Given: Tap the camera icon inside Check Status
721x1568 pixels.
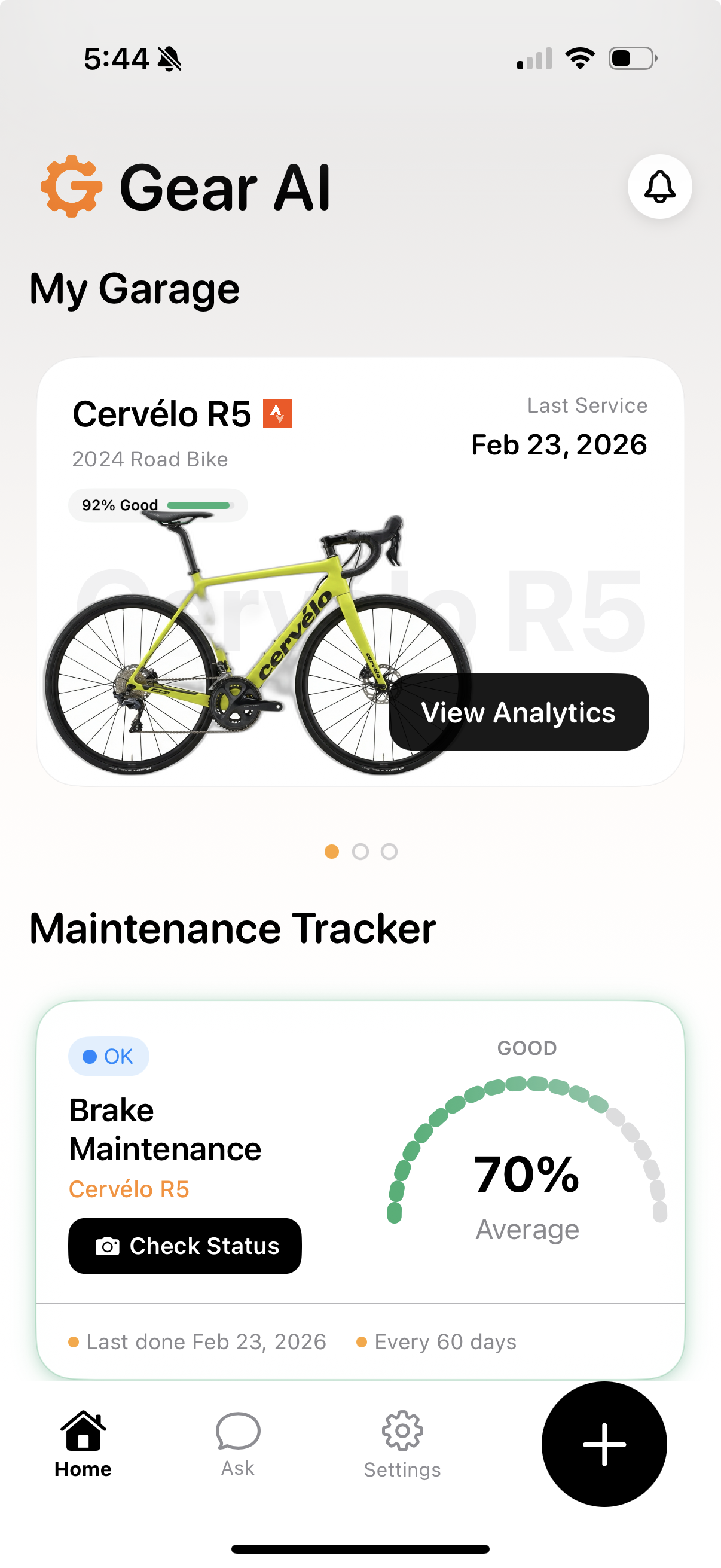Looking at the screenshot, I should pyautogui.click(x=109, y=1246).
